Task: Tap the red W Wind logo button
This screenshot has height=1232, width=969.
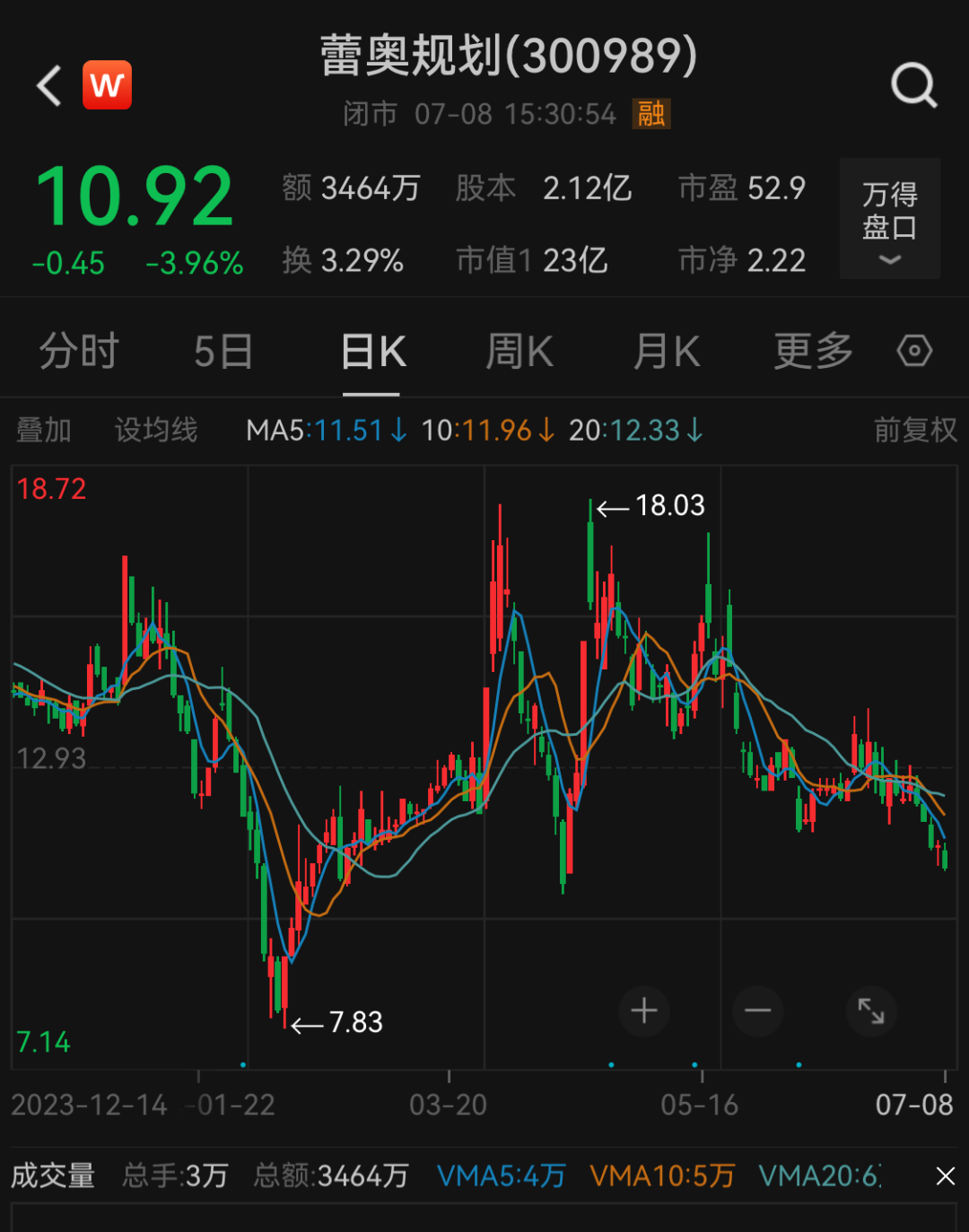Action: click(x=108, y=86)
